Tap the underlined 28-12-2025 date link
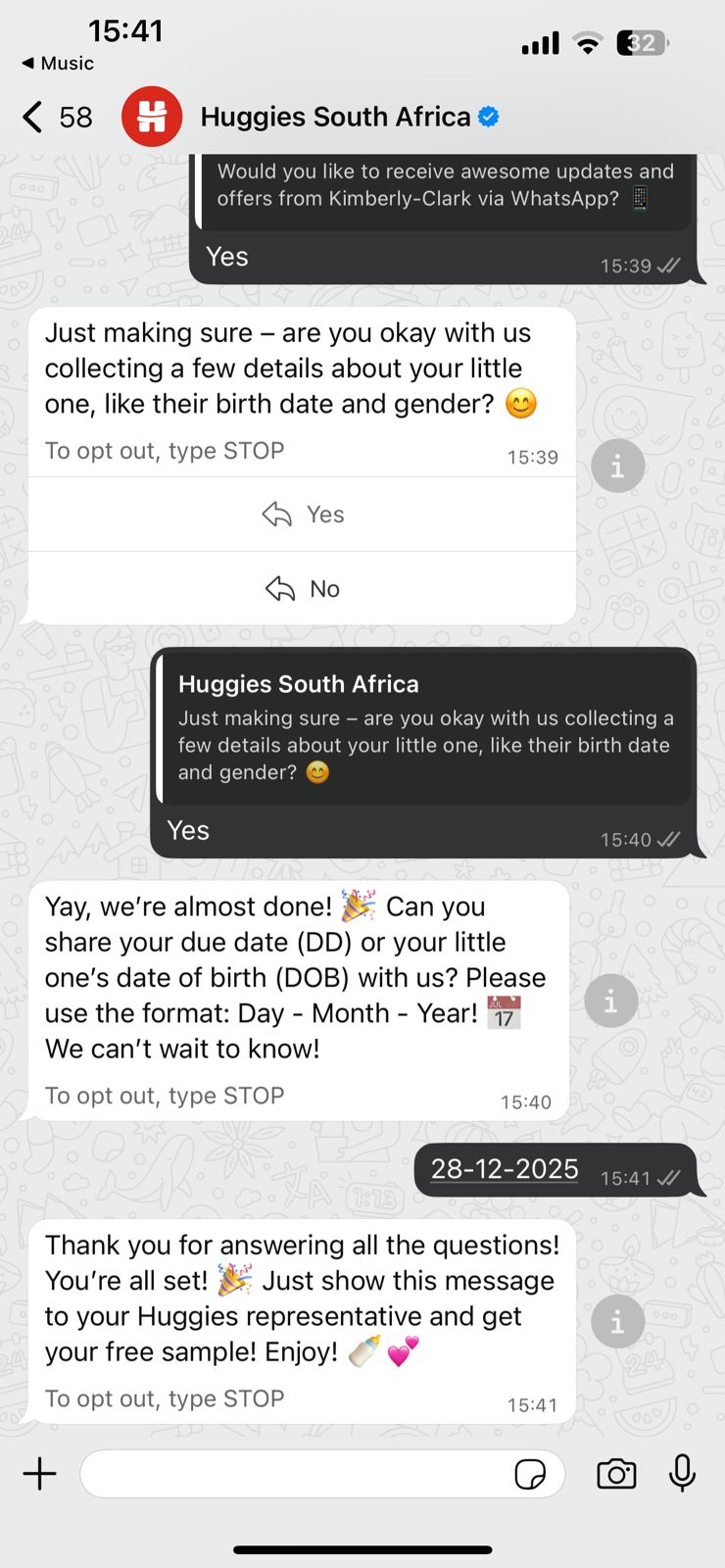 coord(505,1169)
